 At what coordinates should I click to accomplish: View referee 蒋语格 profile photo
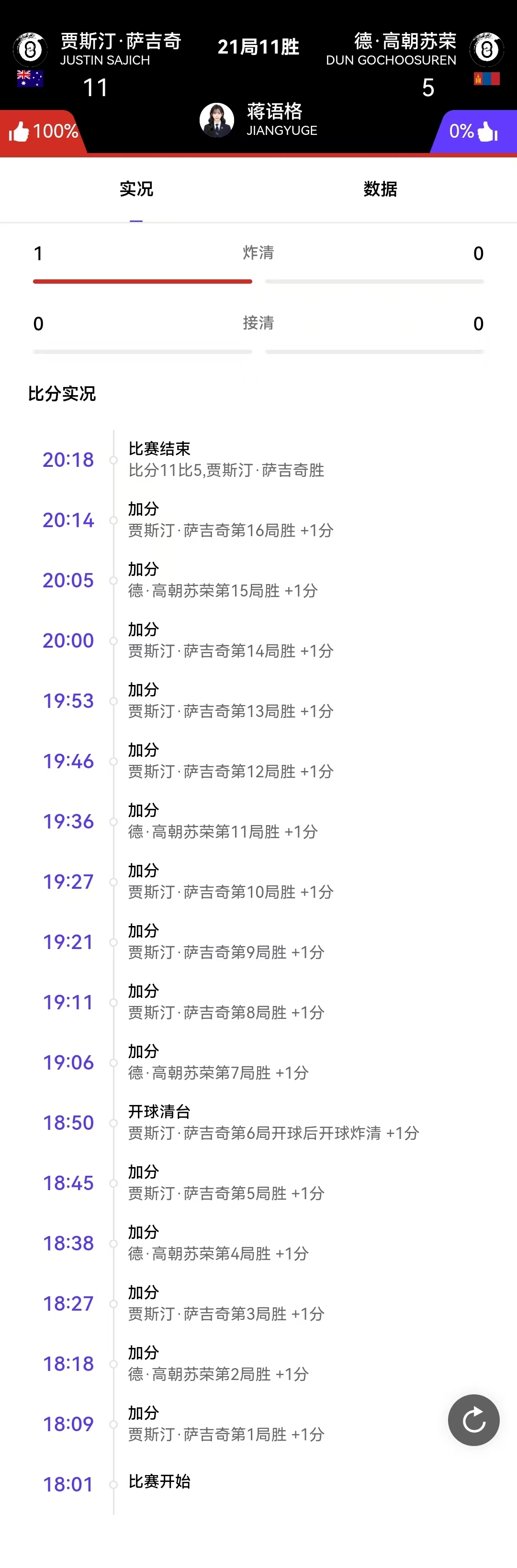217,120
